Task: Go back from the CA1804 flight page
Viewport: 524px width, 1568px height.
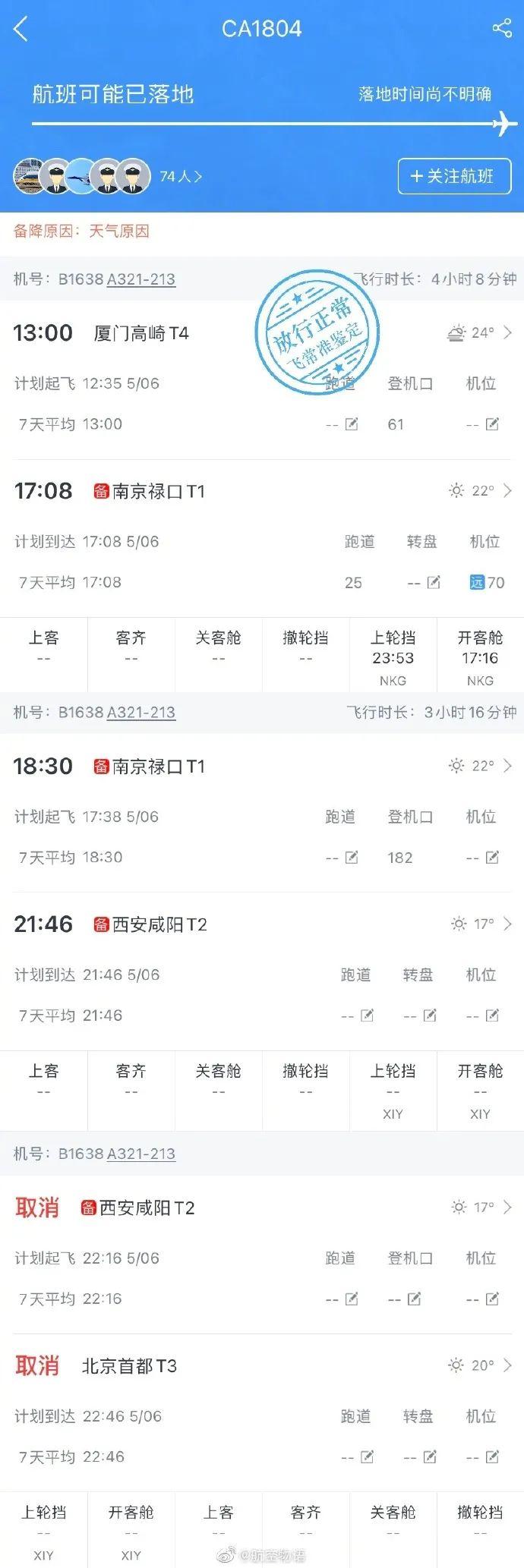Action: pyautogui.click(x=21, y=30)
